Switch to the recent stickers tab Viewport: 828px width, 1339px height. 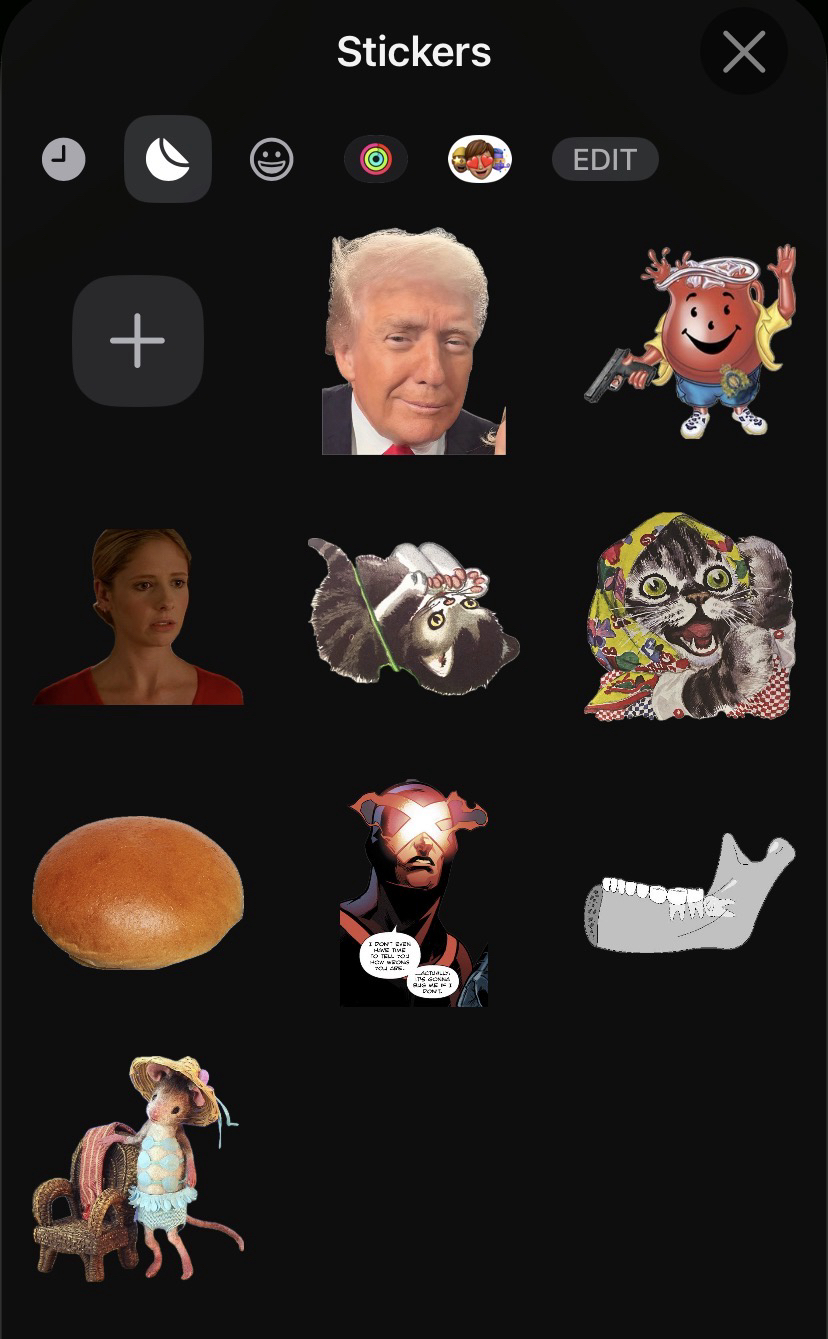tap(63, 159)
